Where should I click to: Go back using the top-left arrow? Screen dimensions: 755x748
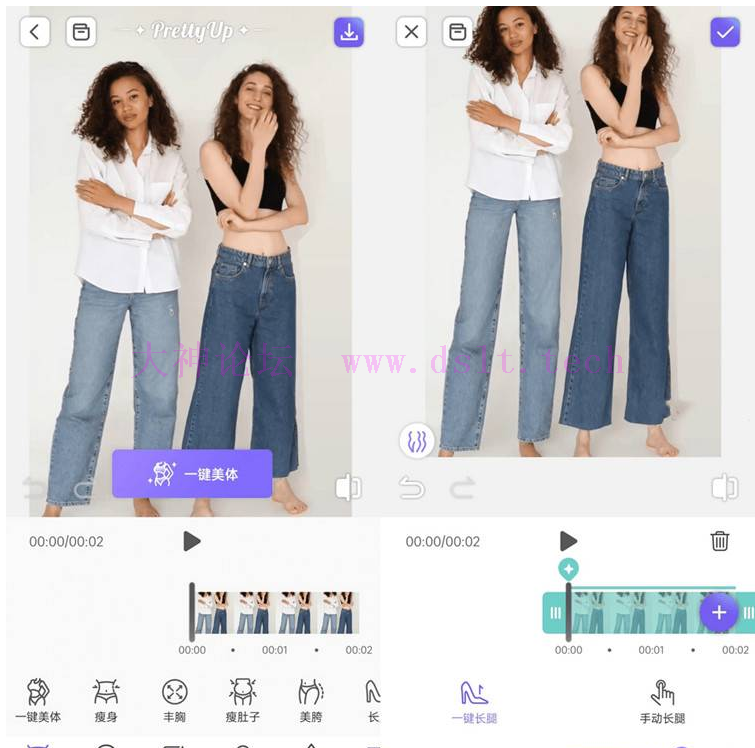[34, 32]
